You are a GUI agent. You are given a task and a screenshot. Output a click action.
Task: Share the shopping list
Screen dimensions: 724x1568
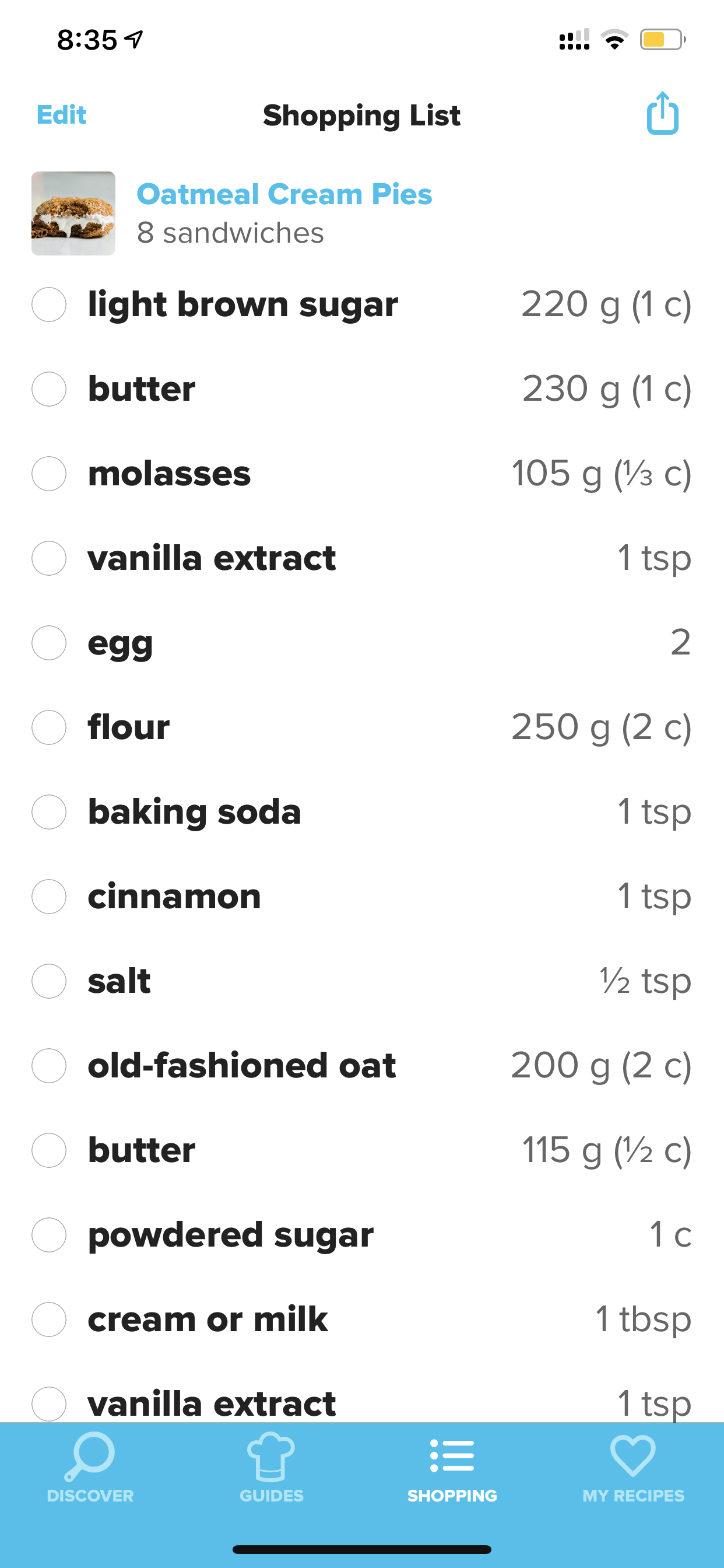(x=663, y=113)
